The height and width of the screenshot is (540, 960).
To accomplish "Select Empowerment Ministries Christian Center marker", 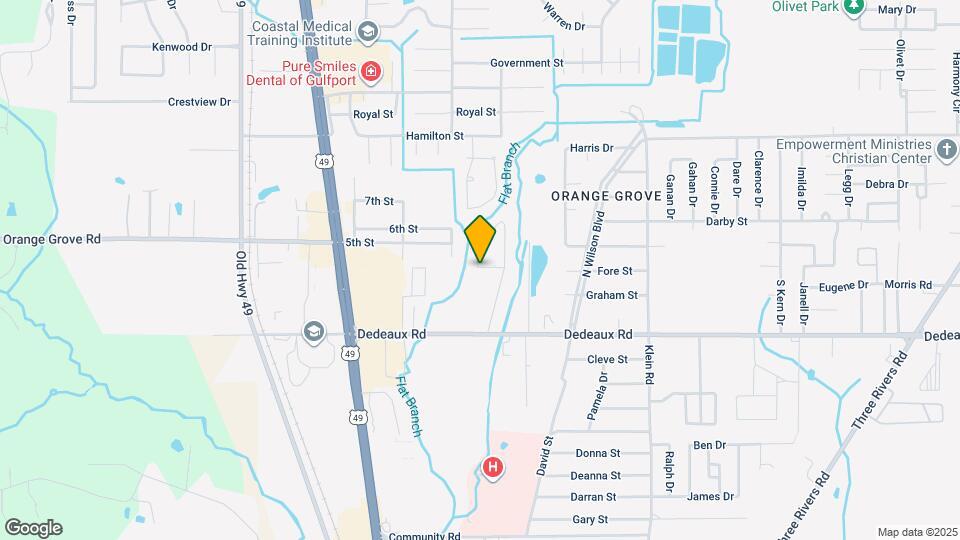I will click(947, 150).
